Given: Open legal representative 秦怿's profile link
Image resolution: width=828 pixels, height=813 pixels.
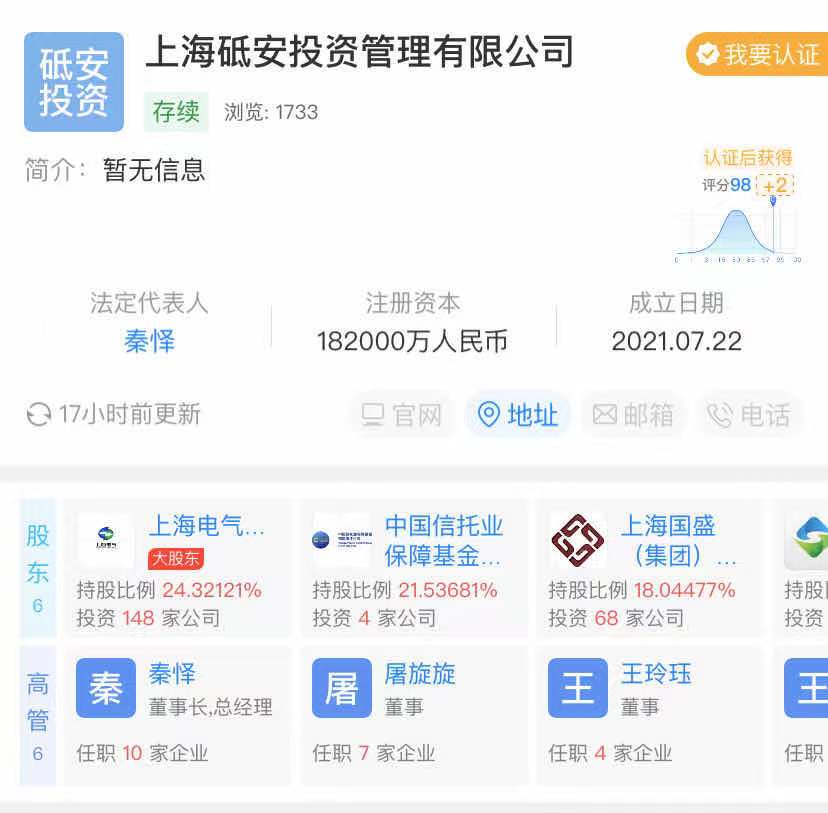Looking at the screenshot, I should 150,341.
